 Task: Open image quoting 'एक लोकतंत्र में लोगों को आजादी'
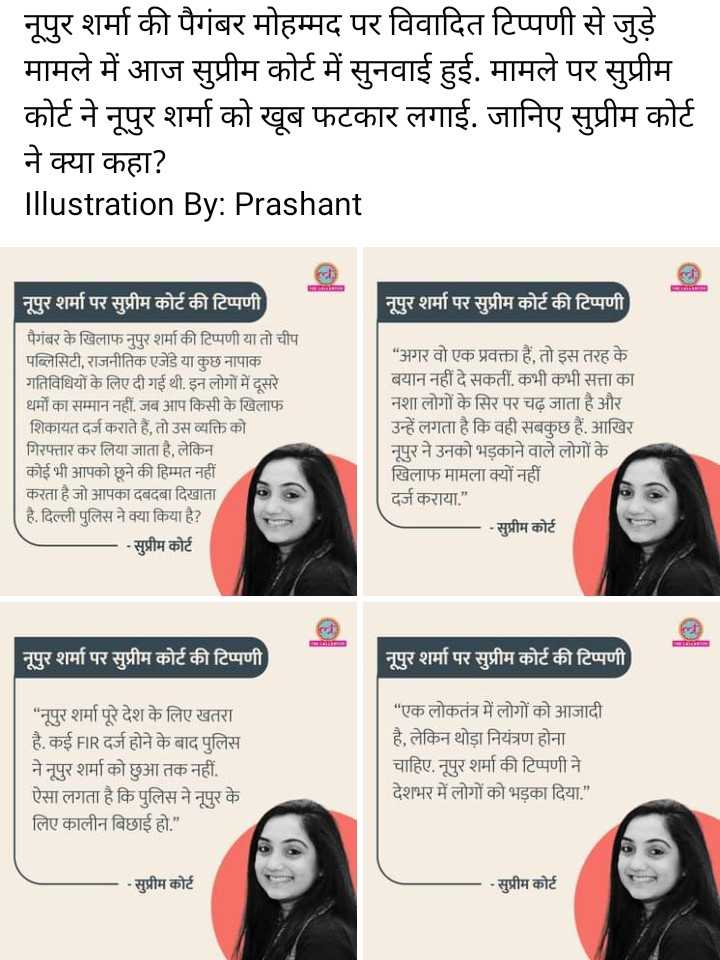coord(541,780)
